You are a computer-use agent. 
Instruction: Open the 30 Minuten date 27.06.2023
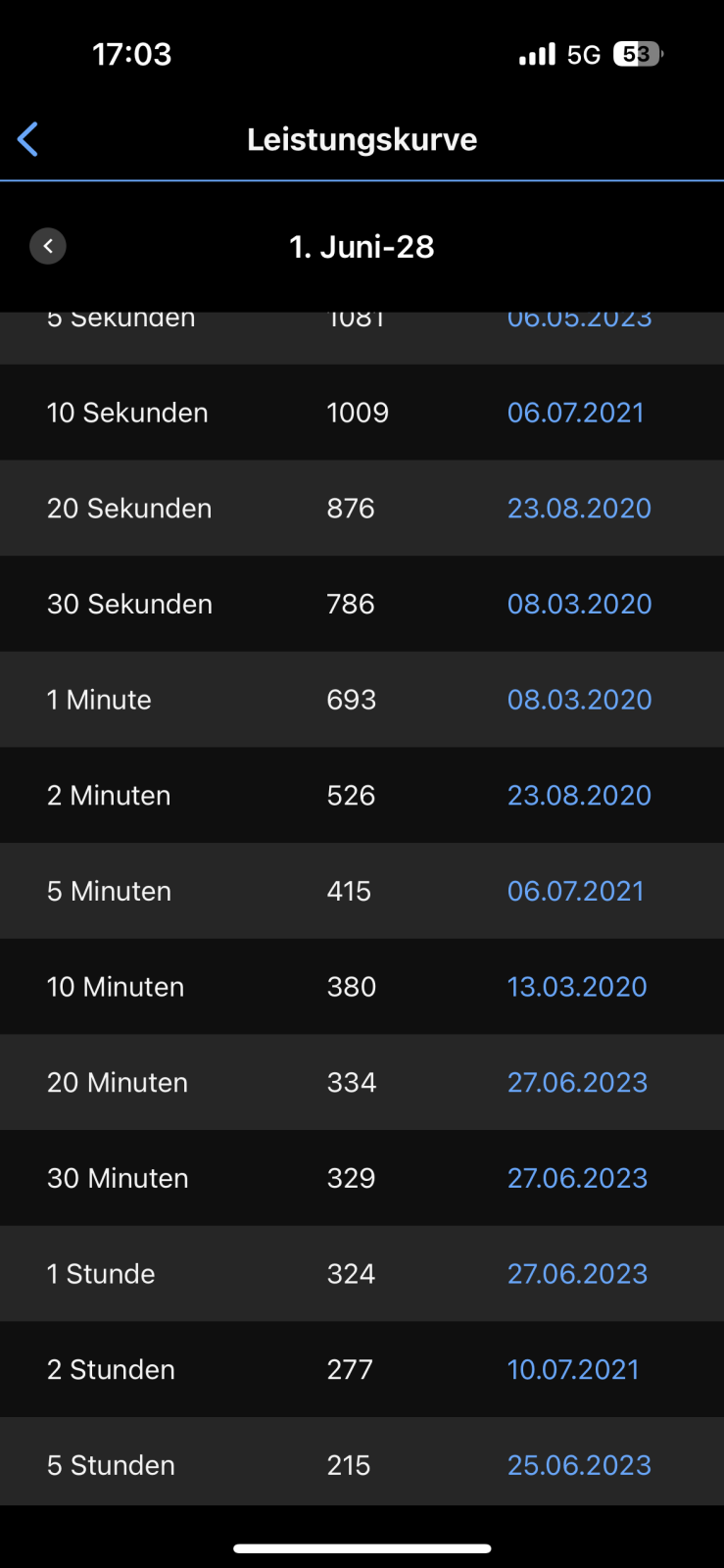[x=577, y=1178]
